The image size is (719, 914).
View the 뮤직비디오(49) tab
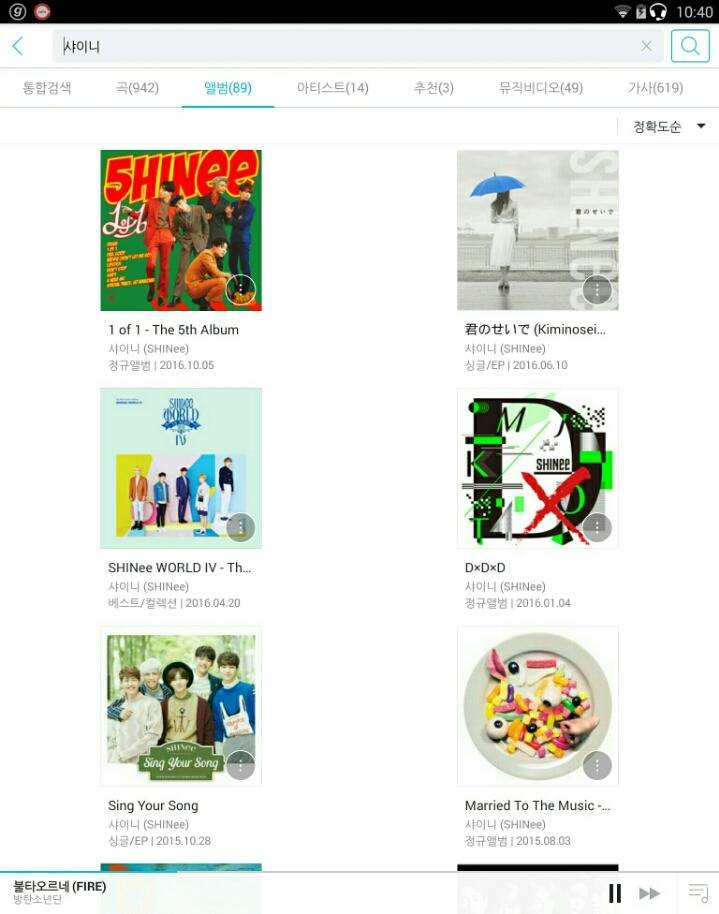[540, 88]
